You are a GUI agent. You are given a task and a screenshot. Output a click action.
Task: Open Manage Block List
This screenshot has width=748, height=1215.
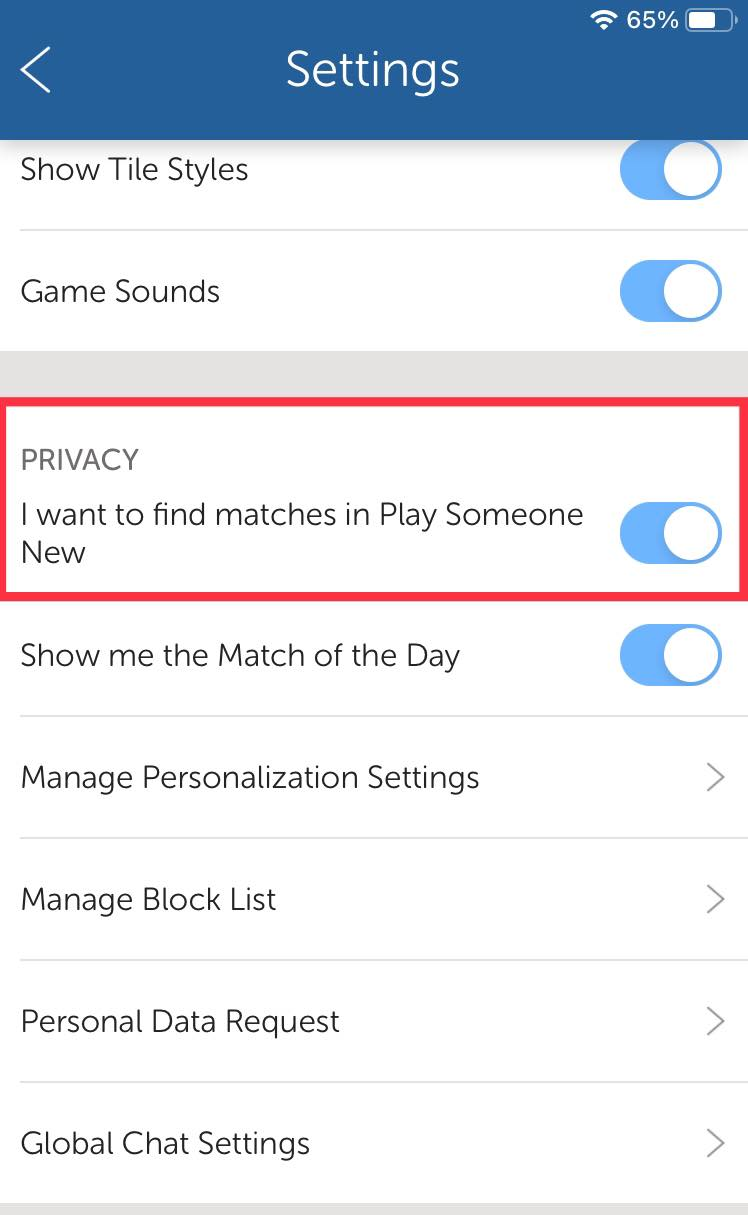pos(374,899)
